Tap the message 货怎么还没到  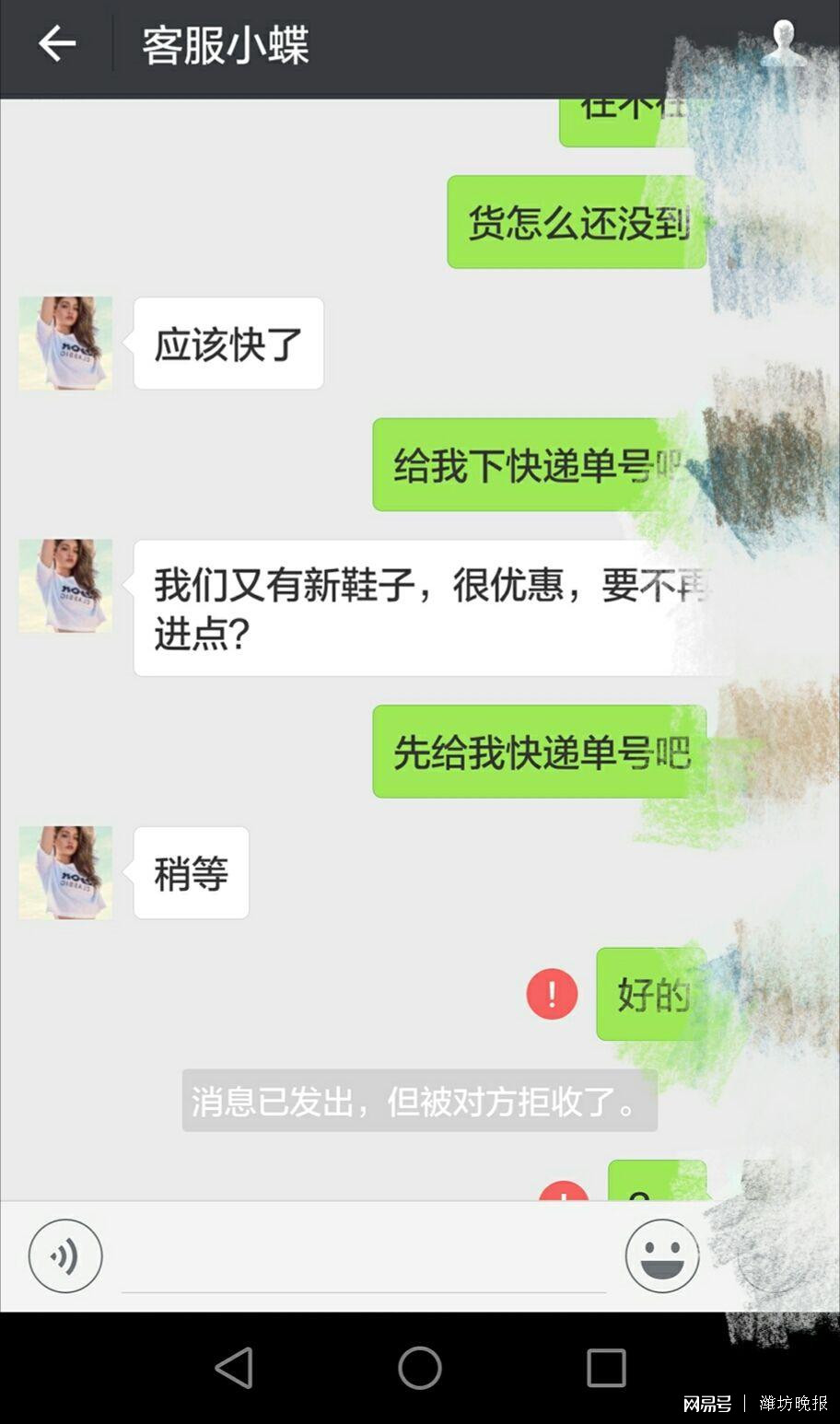[x=576, y=221]
